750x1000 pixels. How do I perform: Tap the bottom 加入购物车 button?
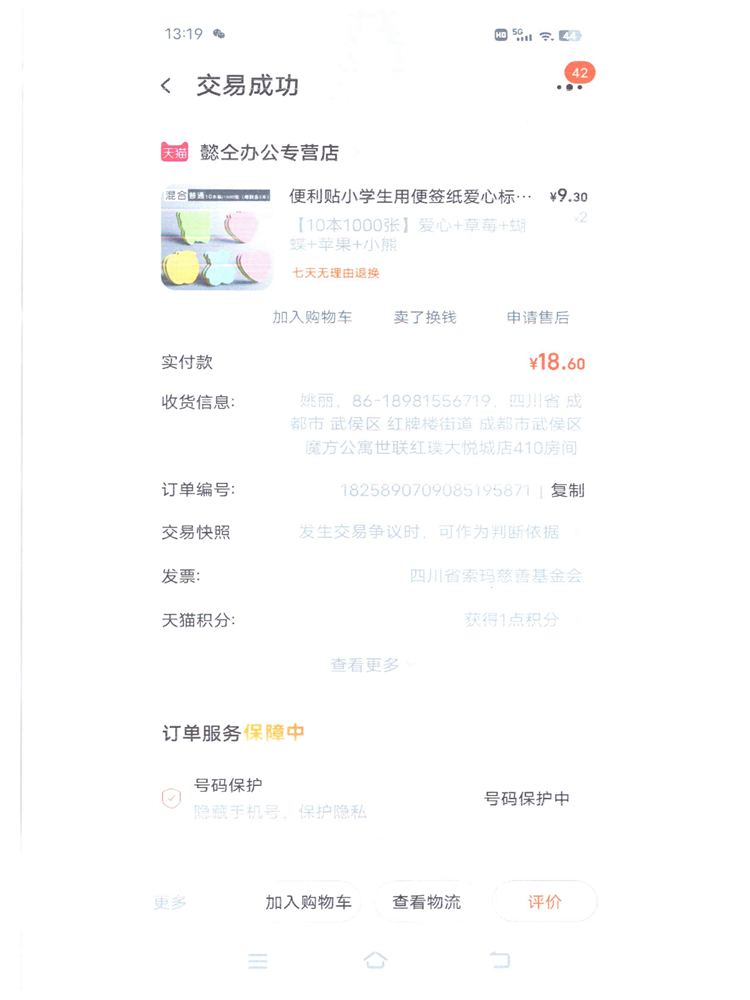(x=308, y=902)
